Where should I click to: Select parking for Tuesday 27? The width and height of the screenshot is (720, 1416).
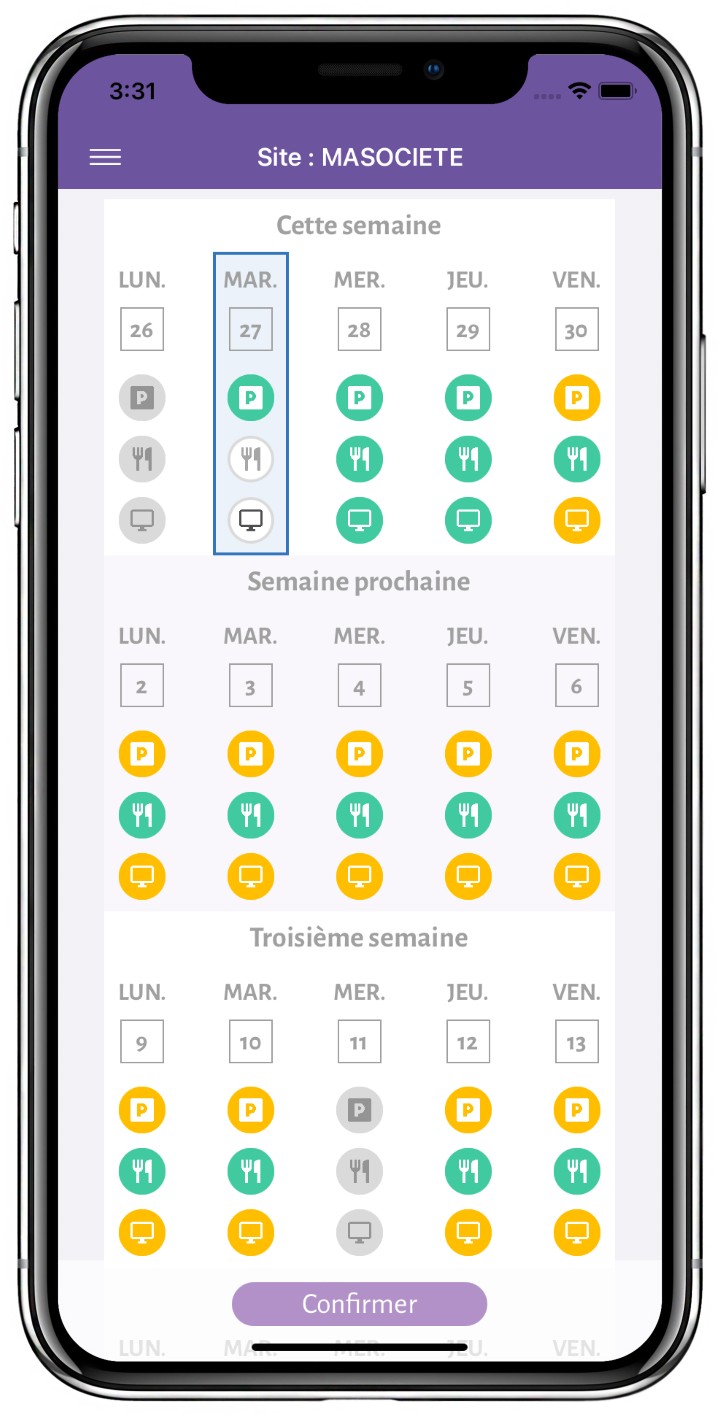(x=251, y=398)
